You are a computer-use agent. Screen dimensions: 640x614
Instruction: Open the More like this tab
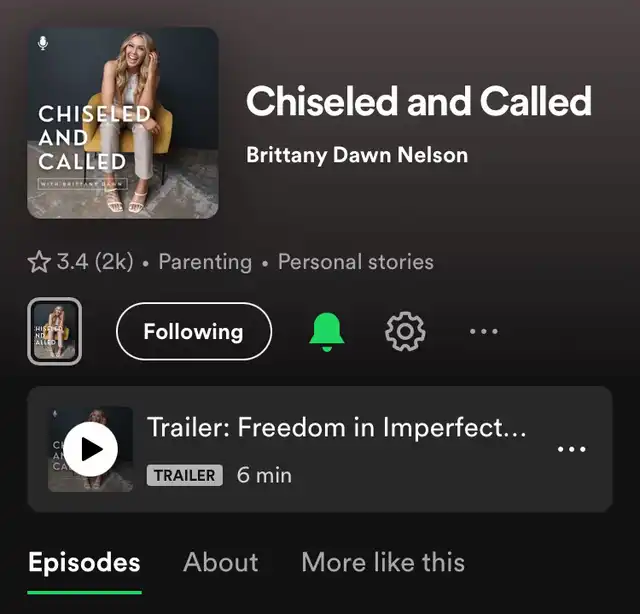tap(382, 562)
